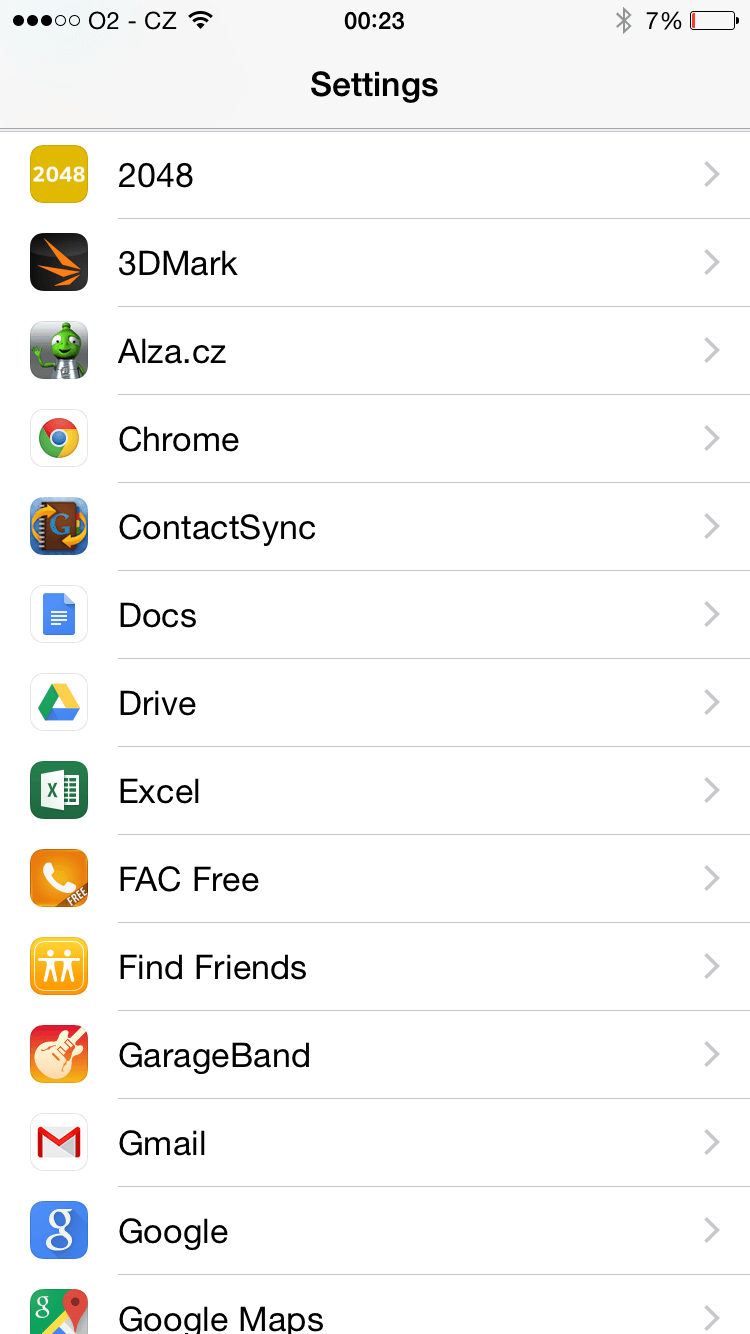This screenshot has width=750, height=1334.
Task: Open the 3DMark settings row
Action: 375,263
